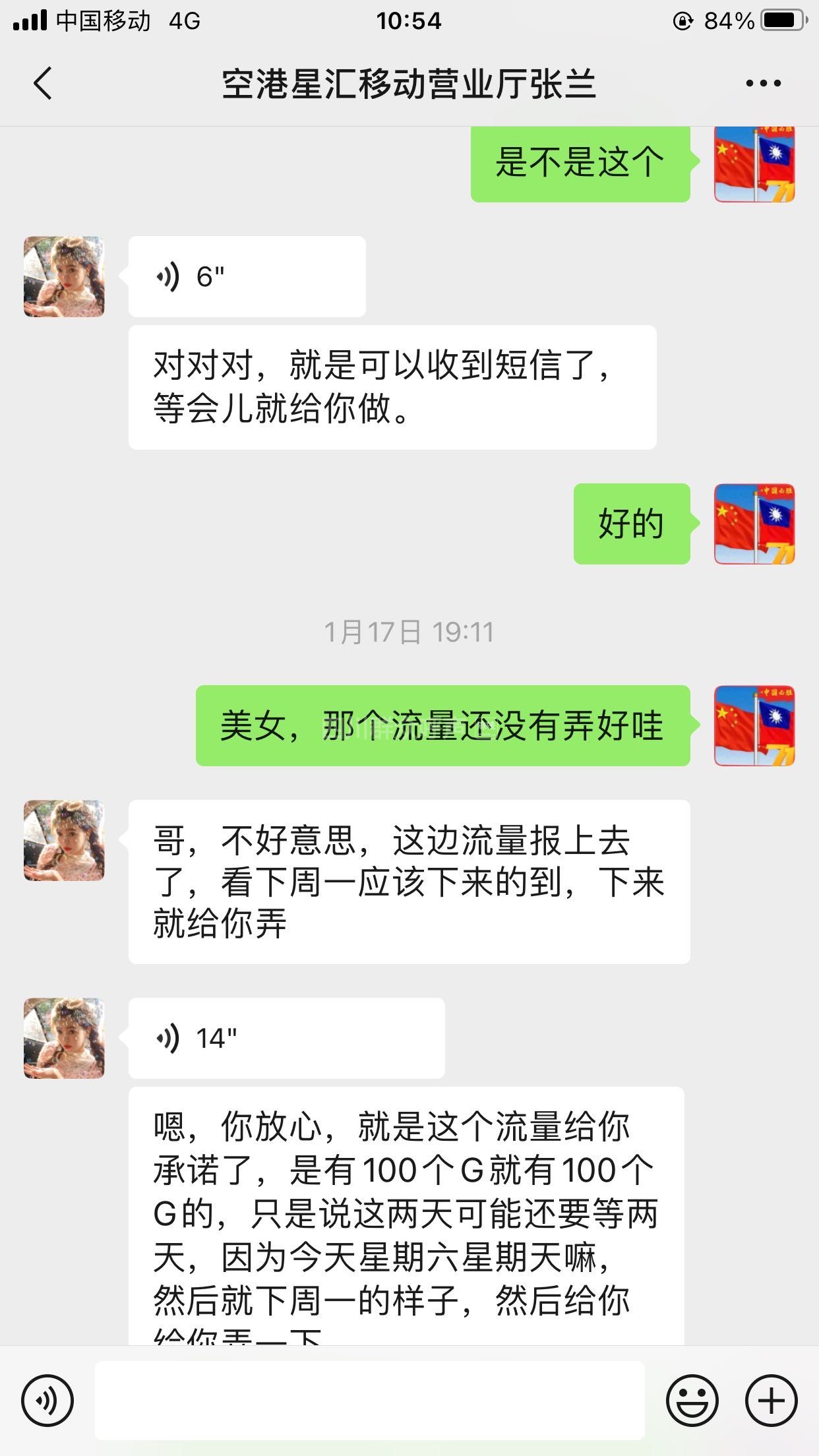This screenshot has height=1456, width=819.
Task: Open my avatar next to 好的
Action: point(754,524)
